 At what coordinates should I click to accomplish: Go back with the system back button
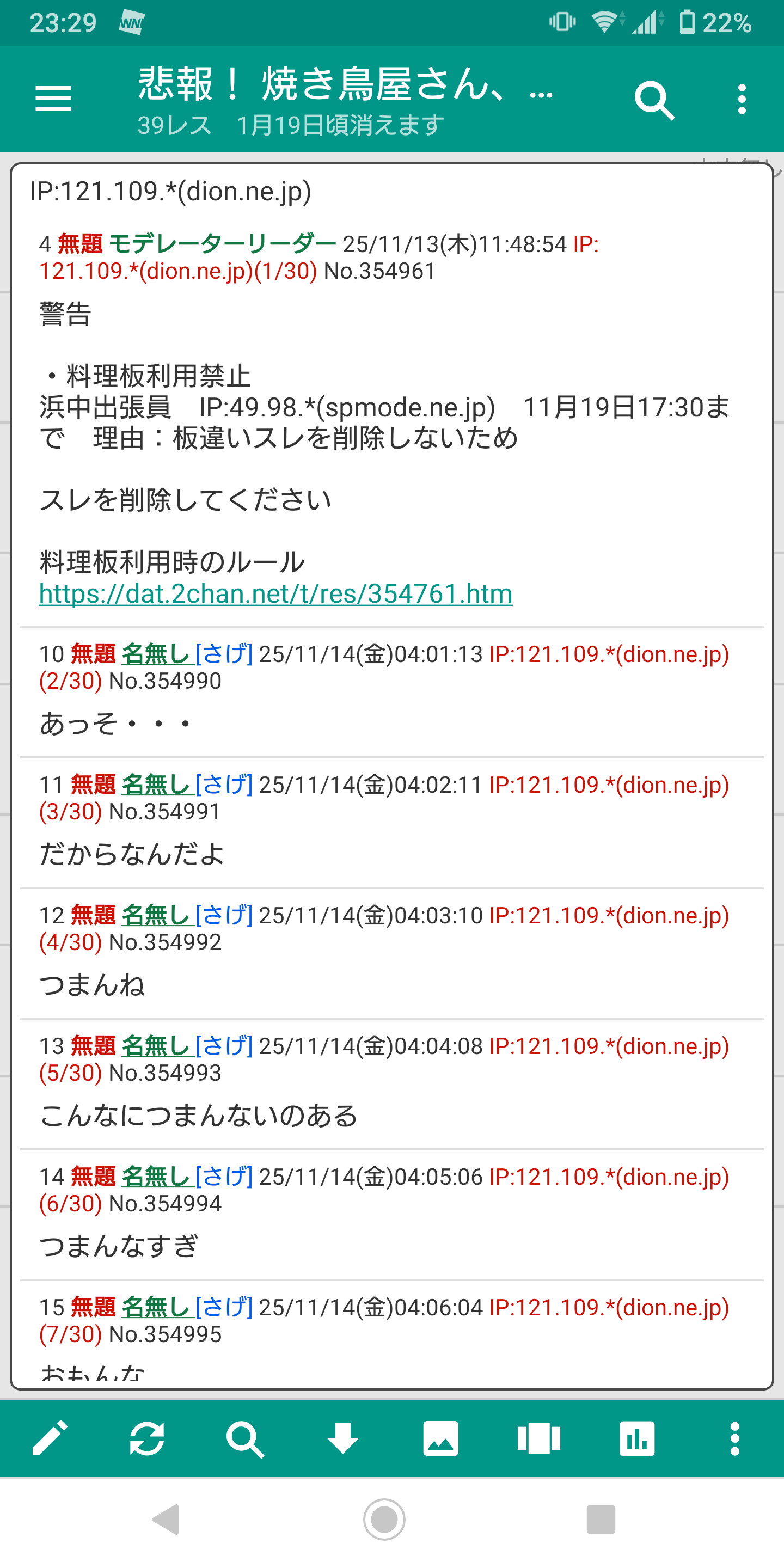(x=166, y=1520)
